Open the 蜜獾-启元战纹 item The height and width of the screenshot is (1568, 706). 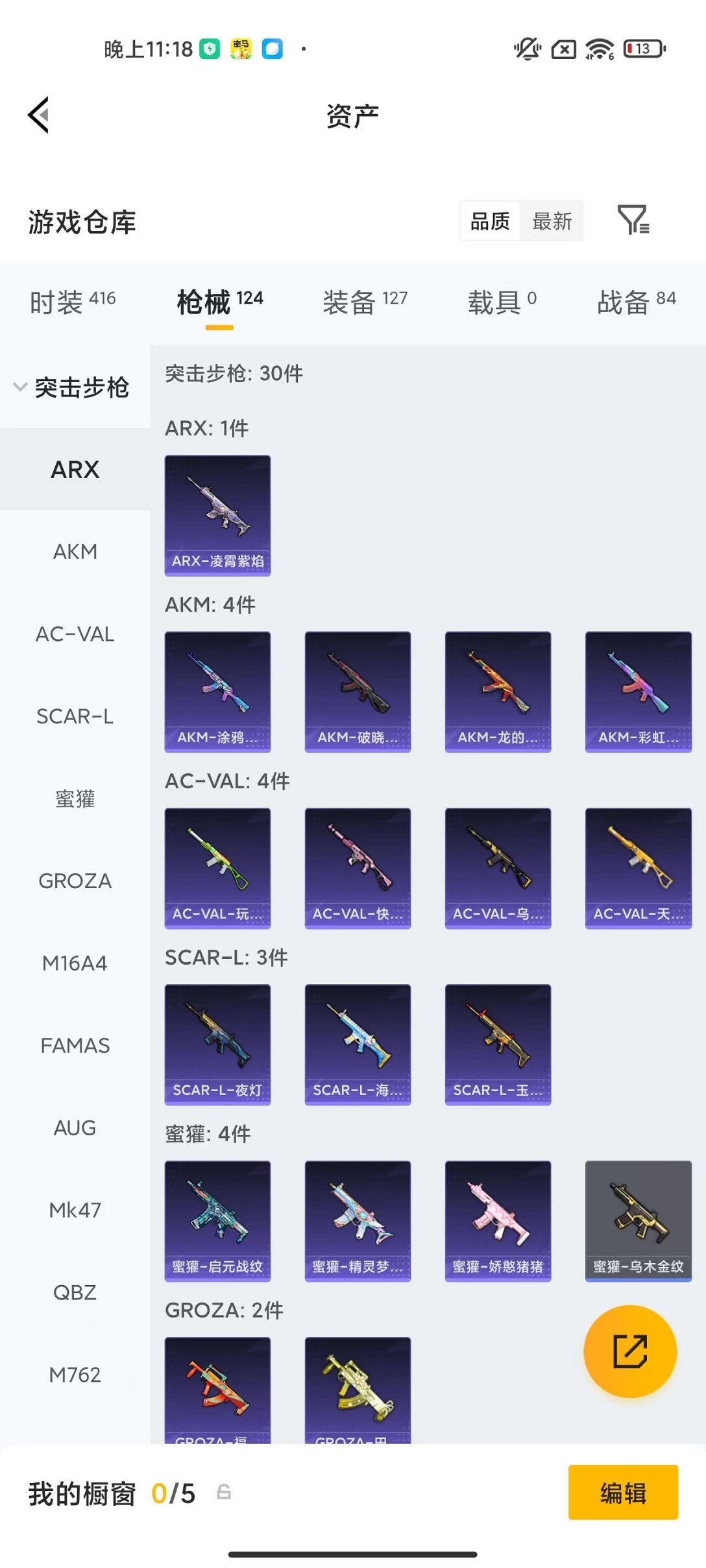point(217,1221)
